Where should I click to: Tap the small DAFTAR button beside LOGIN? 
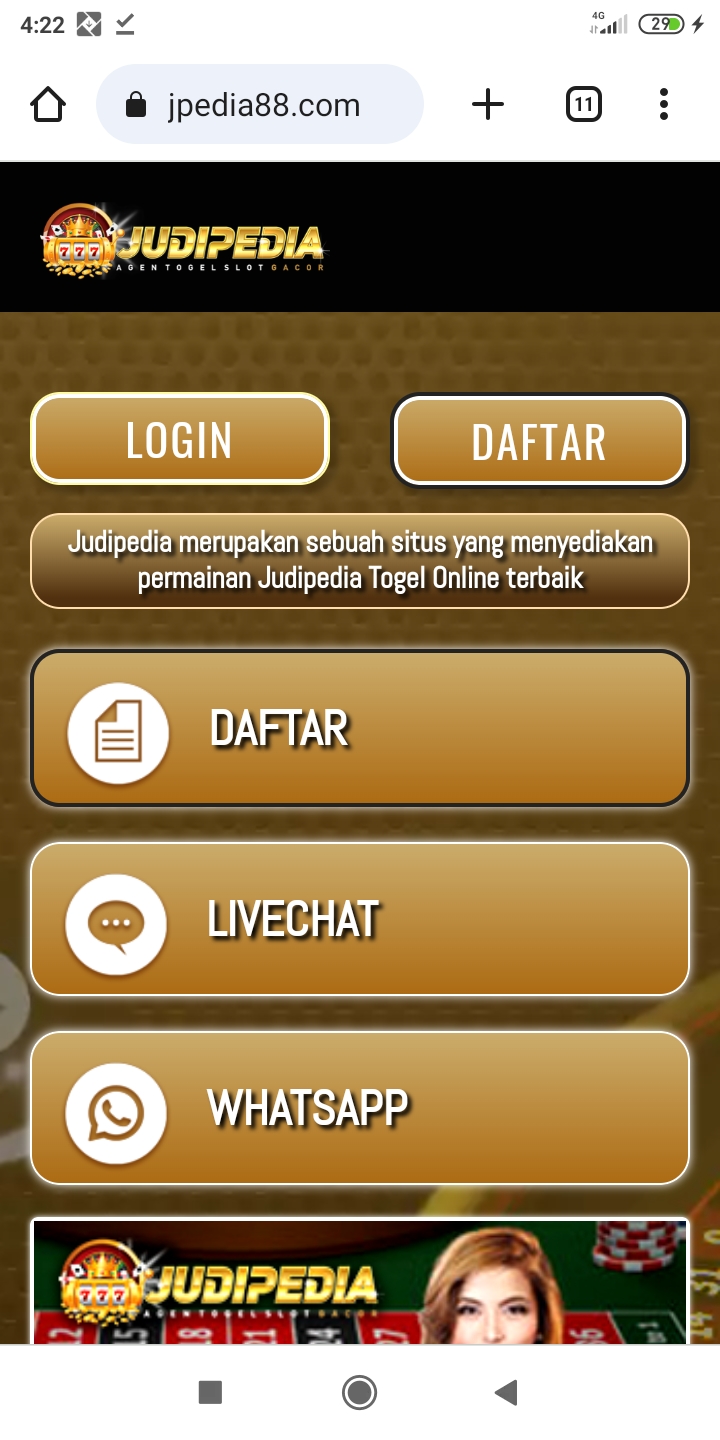(539, 441)
